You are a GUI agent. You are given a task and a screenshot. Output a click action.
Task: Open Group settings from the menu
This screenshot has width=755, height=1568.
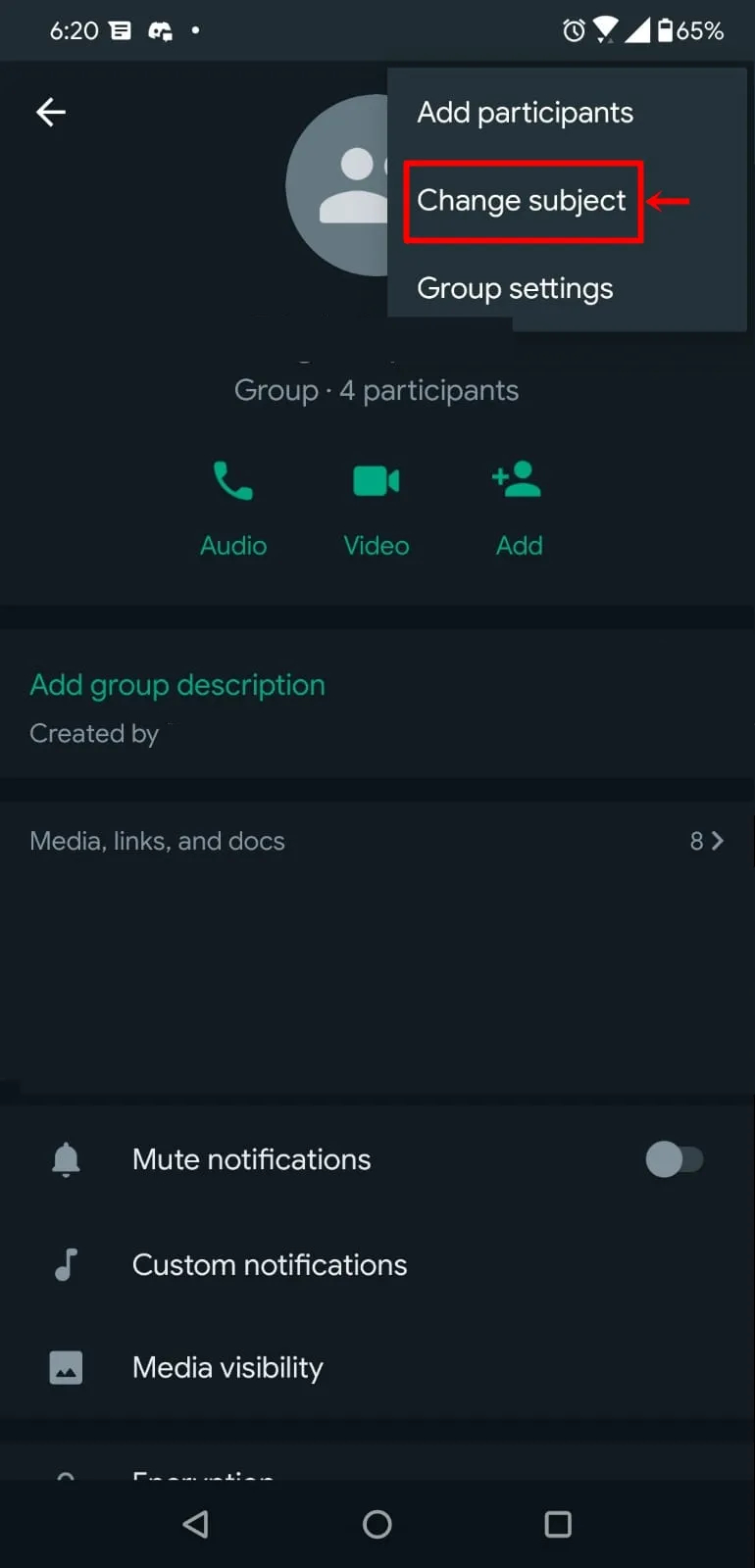pos(514,287)
